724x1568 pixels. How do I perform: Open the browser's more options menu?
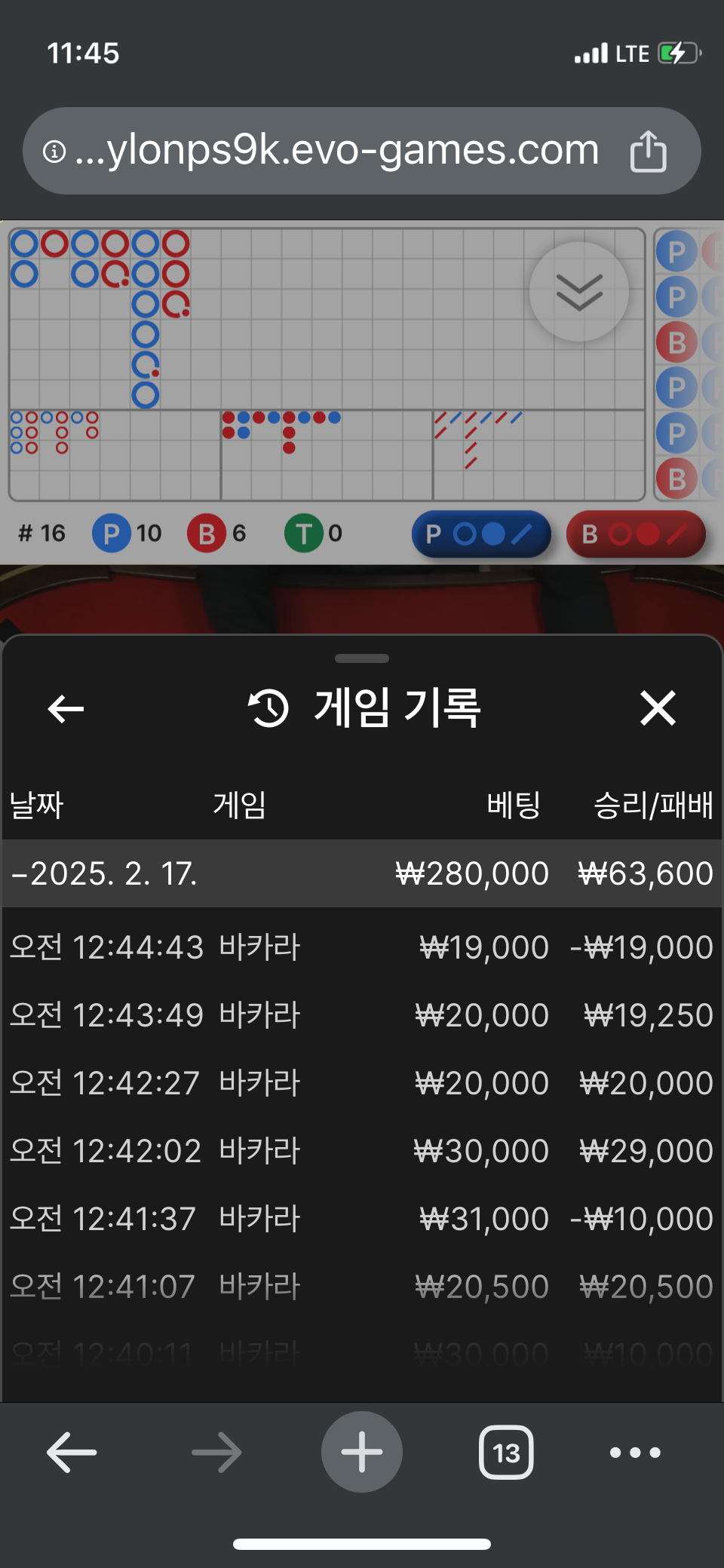pos(635,1452)
